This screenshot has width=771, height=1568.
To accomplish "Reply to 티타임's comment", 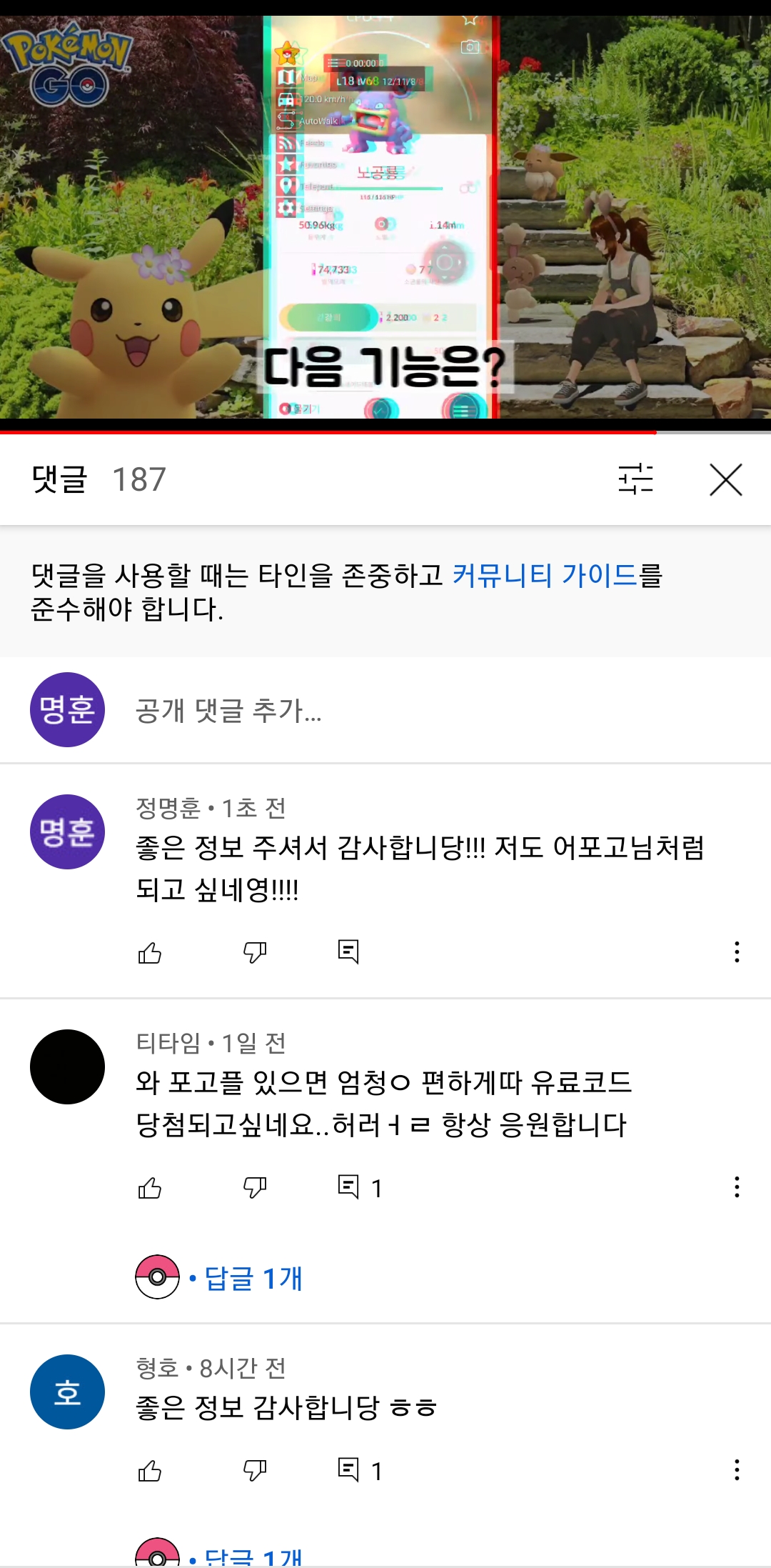I will coord(348,1187).
